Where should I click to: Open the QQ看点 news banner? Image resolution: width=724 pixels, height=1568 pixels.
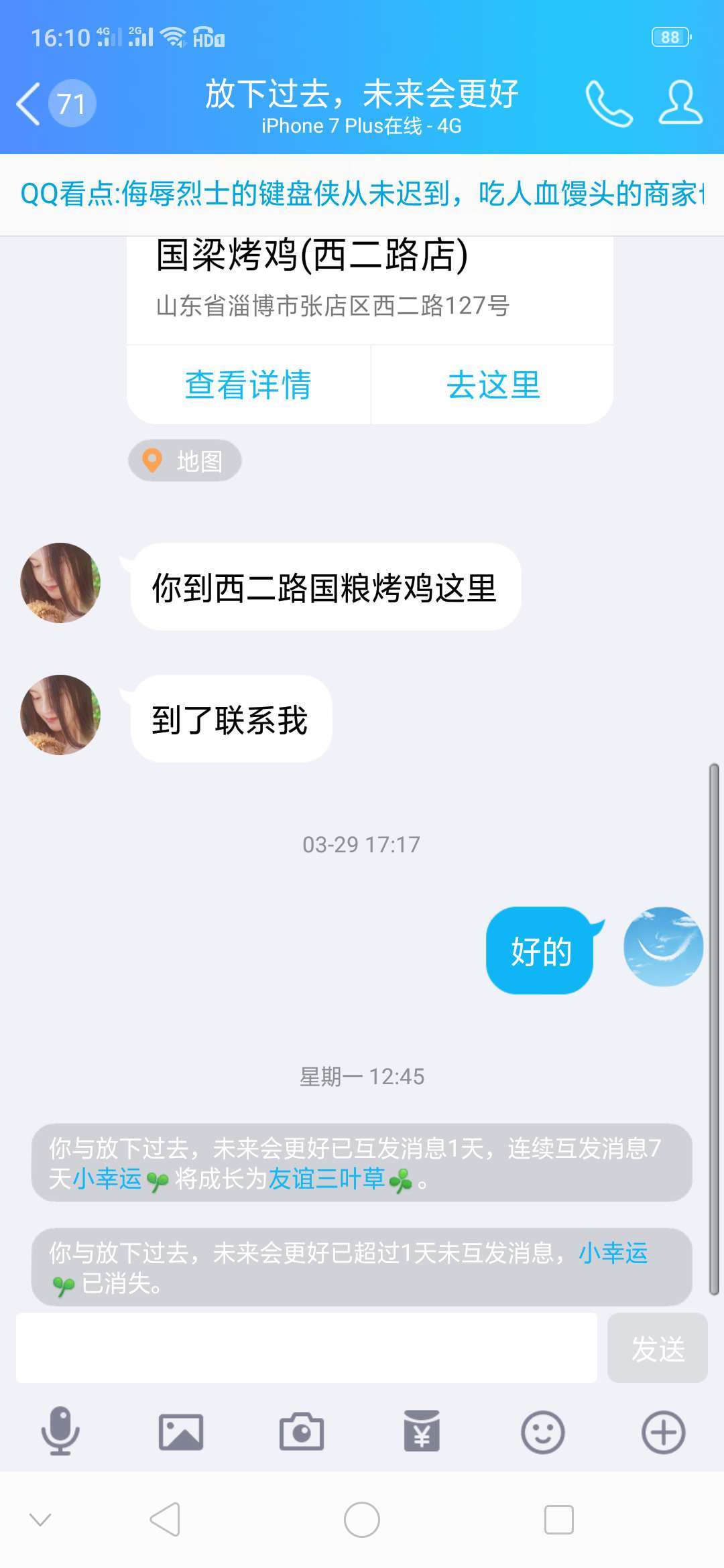(x=362, y=194)
